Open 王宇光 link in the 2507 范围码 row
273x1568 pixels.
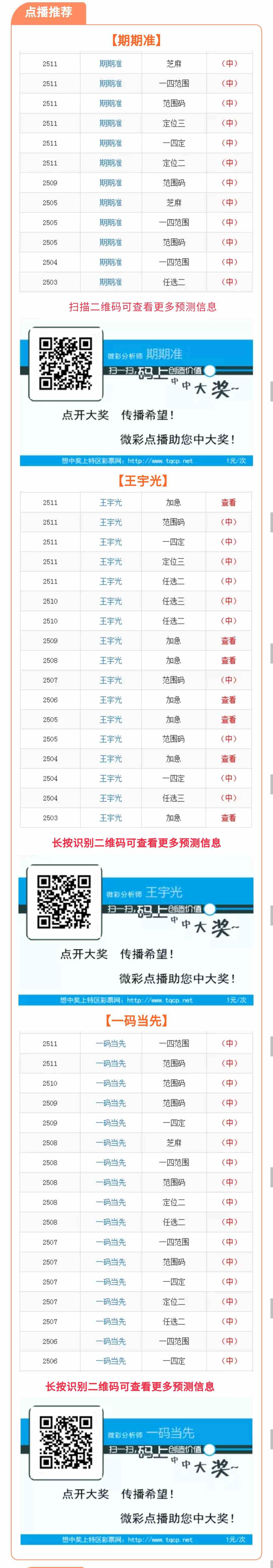point(111,680)
